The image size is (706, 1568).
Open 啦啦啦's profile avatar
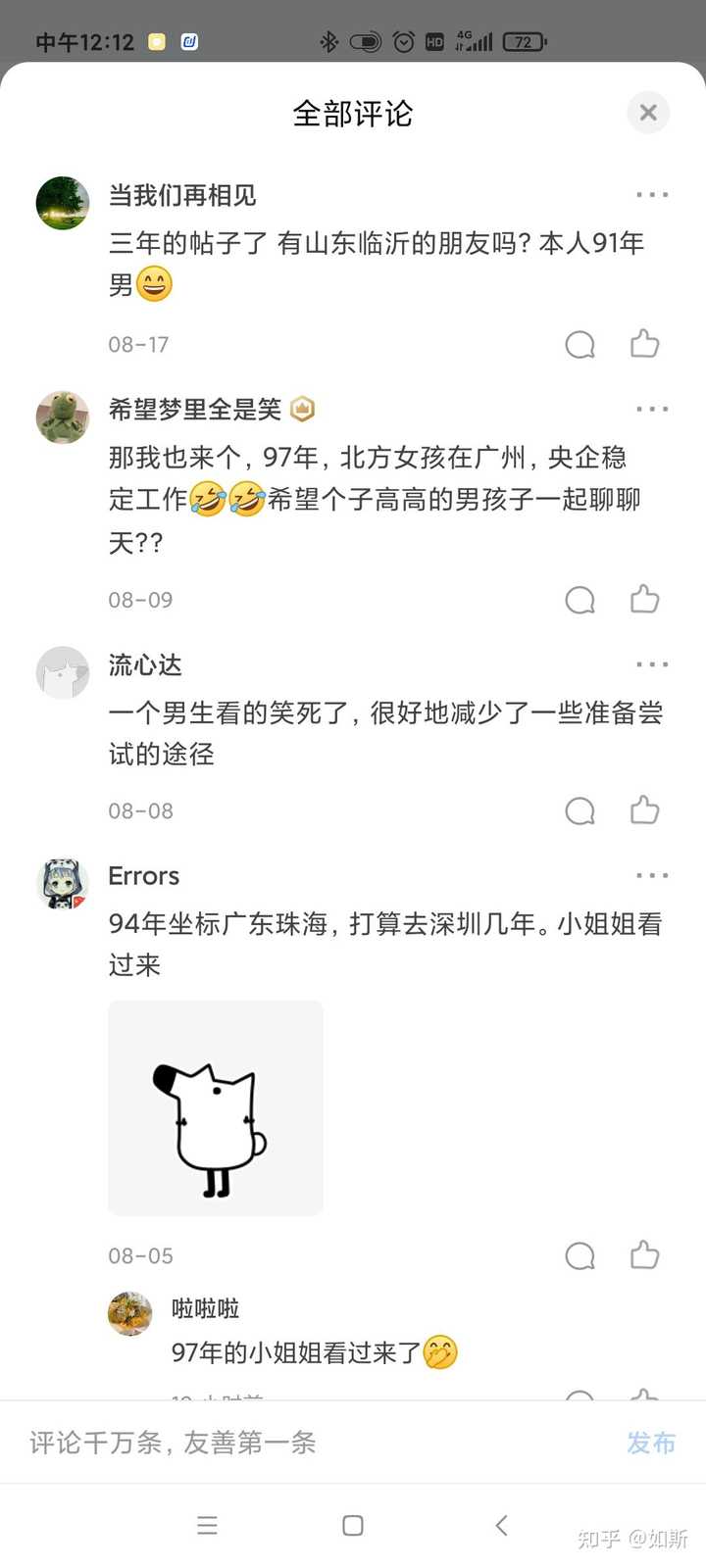point(130,1314)
